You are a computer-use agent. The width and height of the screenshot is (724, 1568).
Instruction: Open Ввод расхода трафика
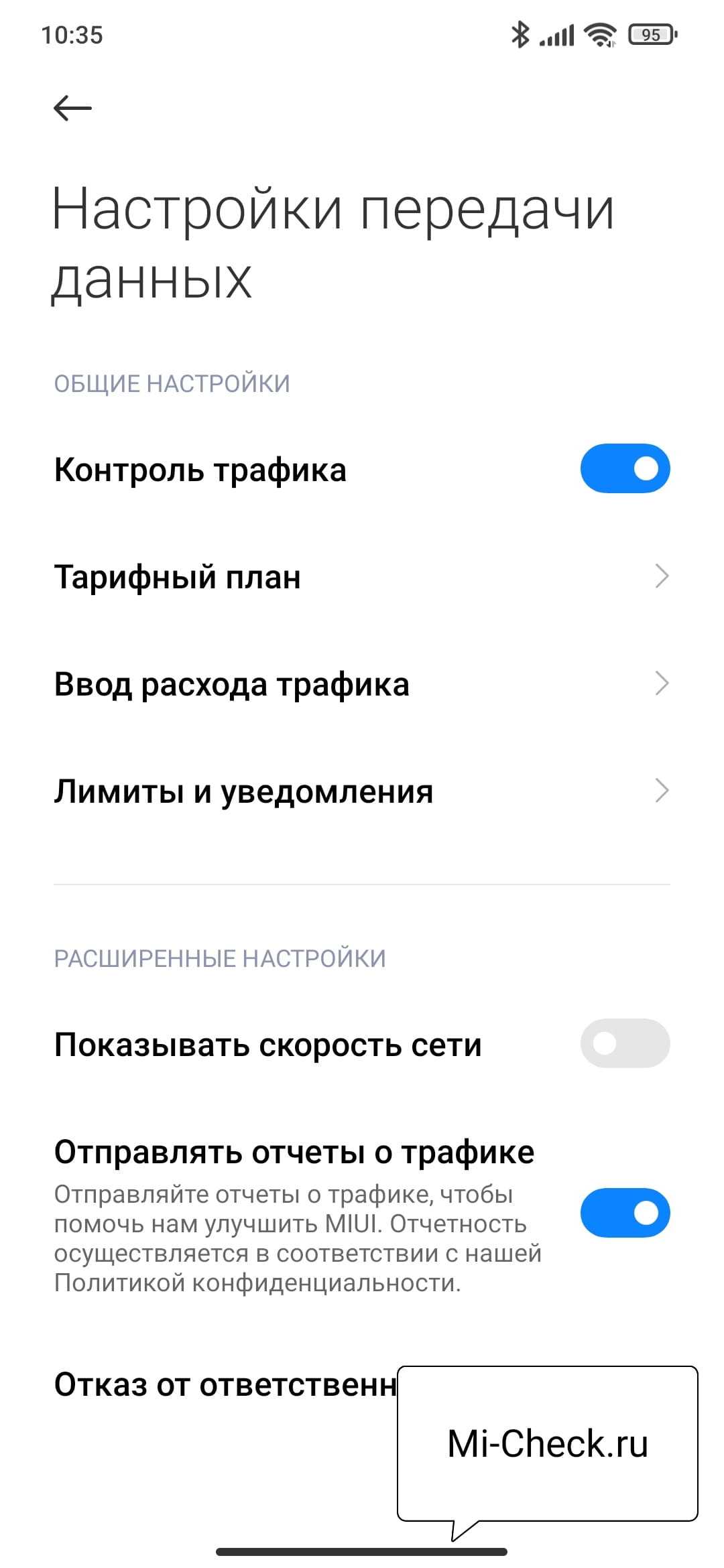[362, 684]
